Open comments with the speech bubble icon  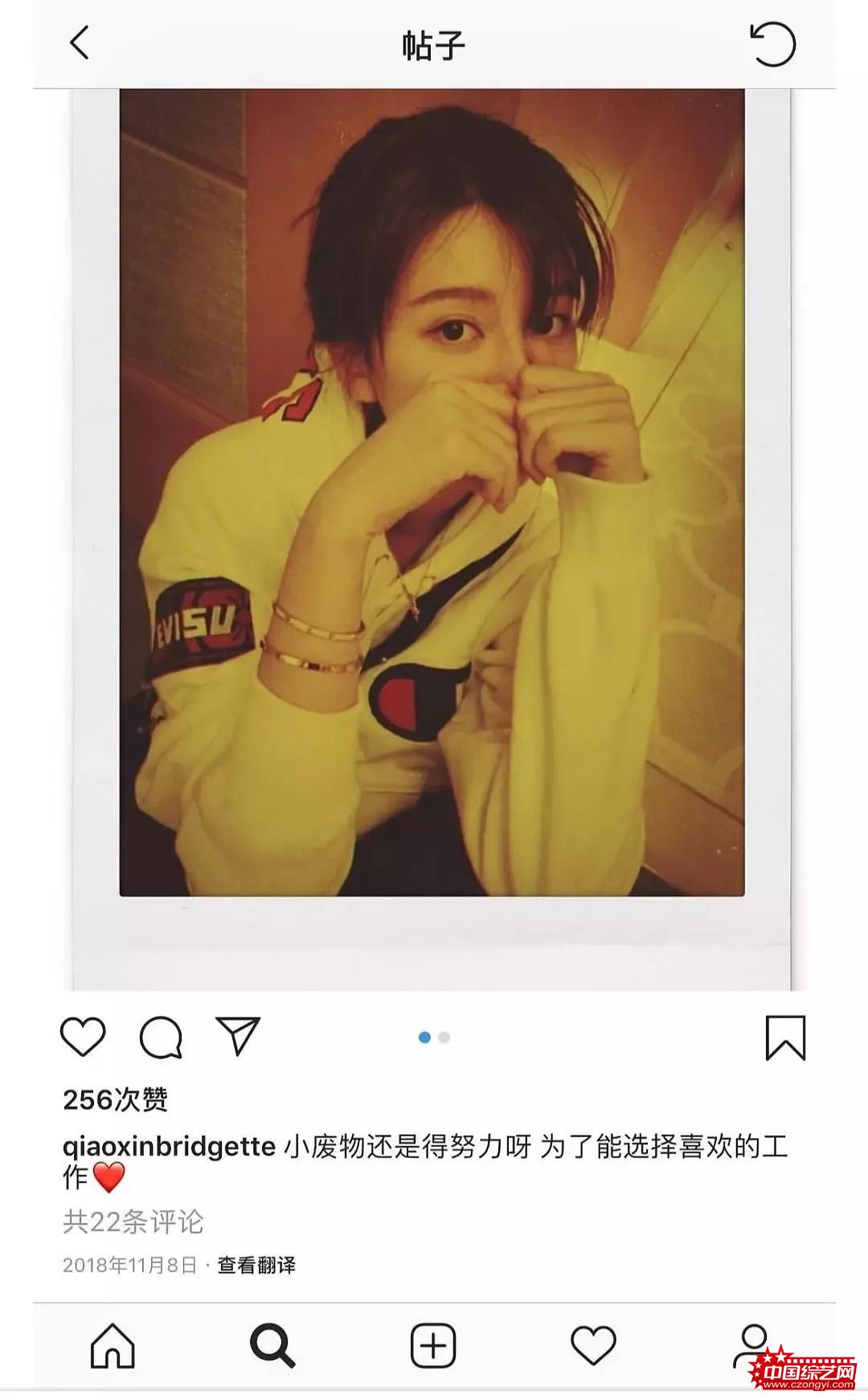161,1037
